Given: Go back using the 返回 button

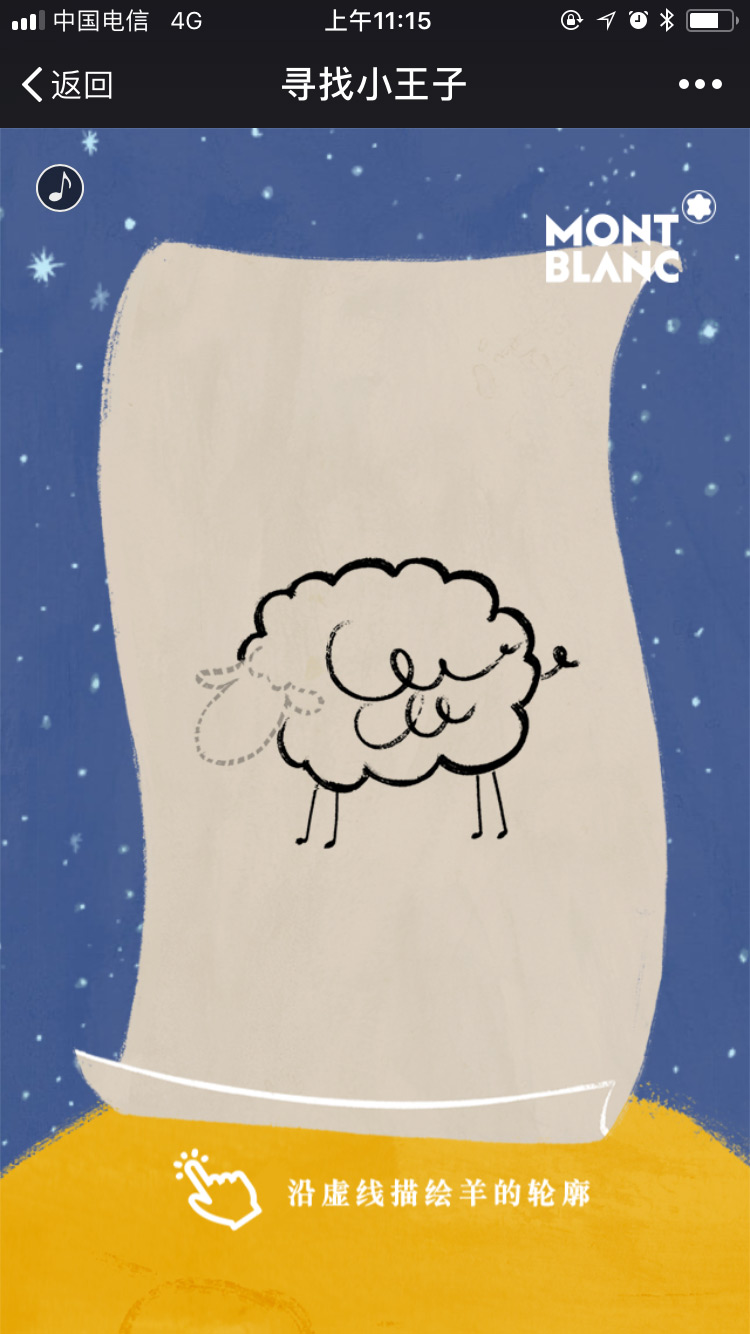Looking at the screenshot, I should (67, 85).
